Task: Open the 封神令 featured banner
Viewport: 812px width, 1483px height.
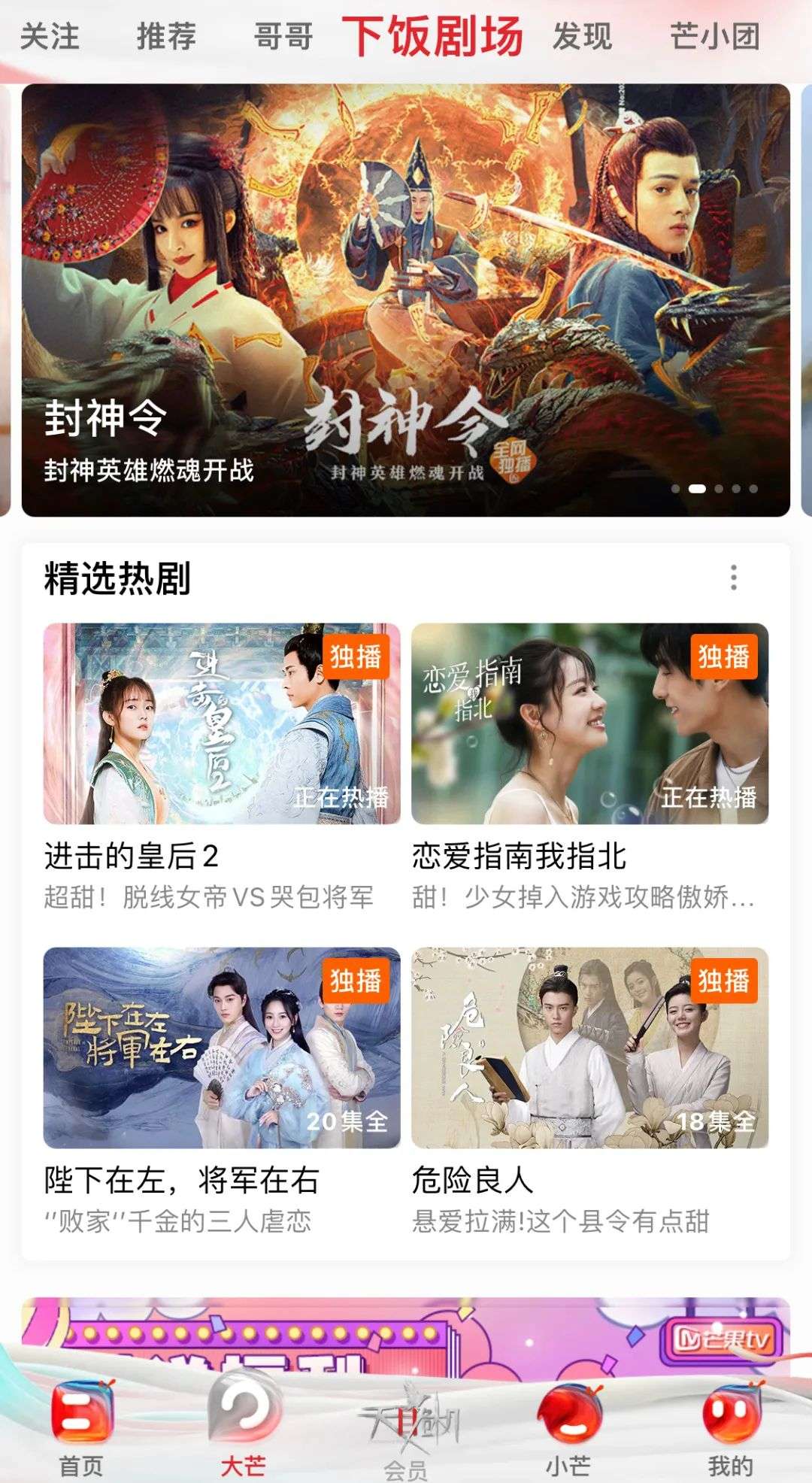Action: 406,299
